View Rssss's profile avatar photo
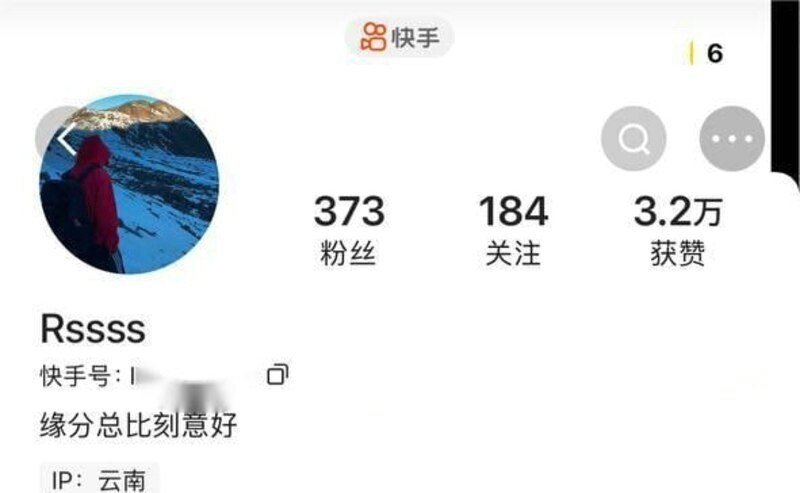800x493 pixels. coord(132,185)
